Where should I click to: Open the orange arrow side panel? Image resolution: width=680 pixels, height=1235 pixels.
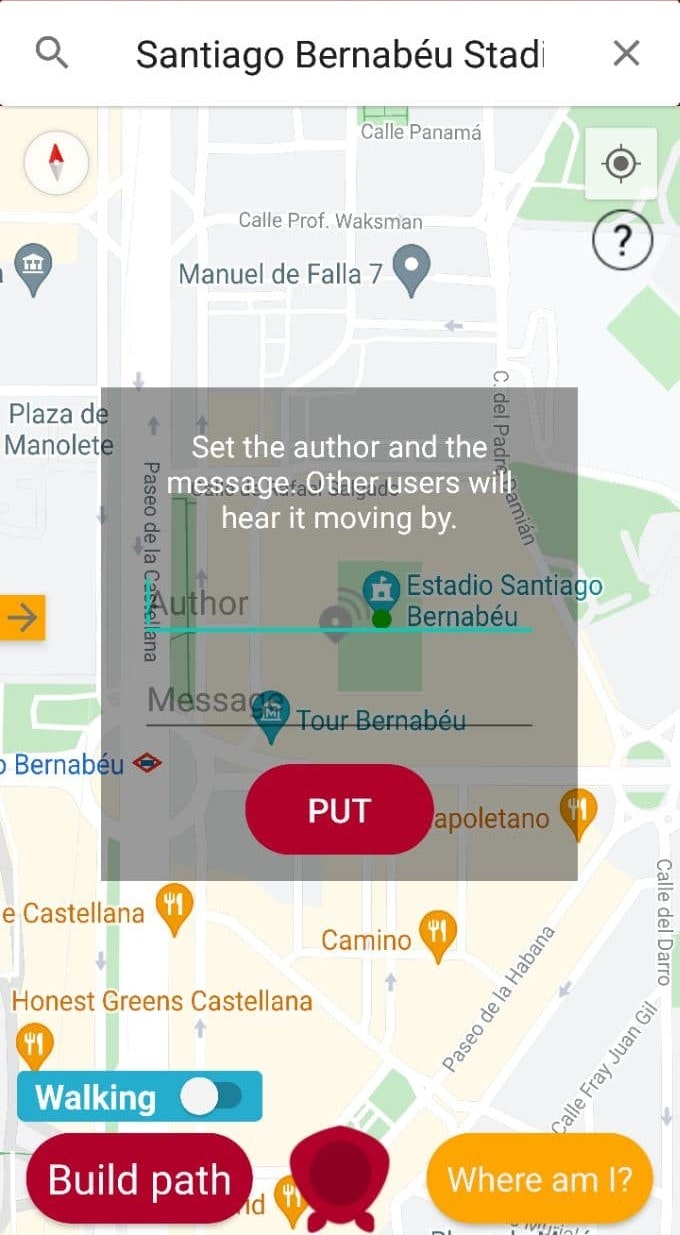(x=22, y=618)
